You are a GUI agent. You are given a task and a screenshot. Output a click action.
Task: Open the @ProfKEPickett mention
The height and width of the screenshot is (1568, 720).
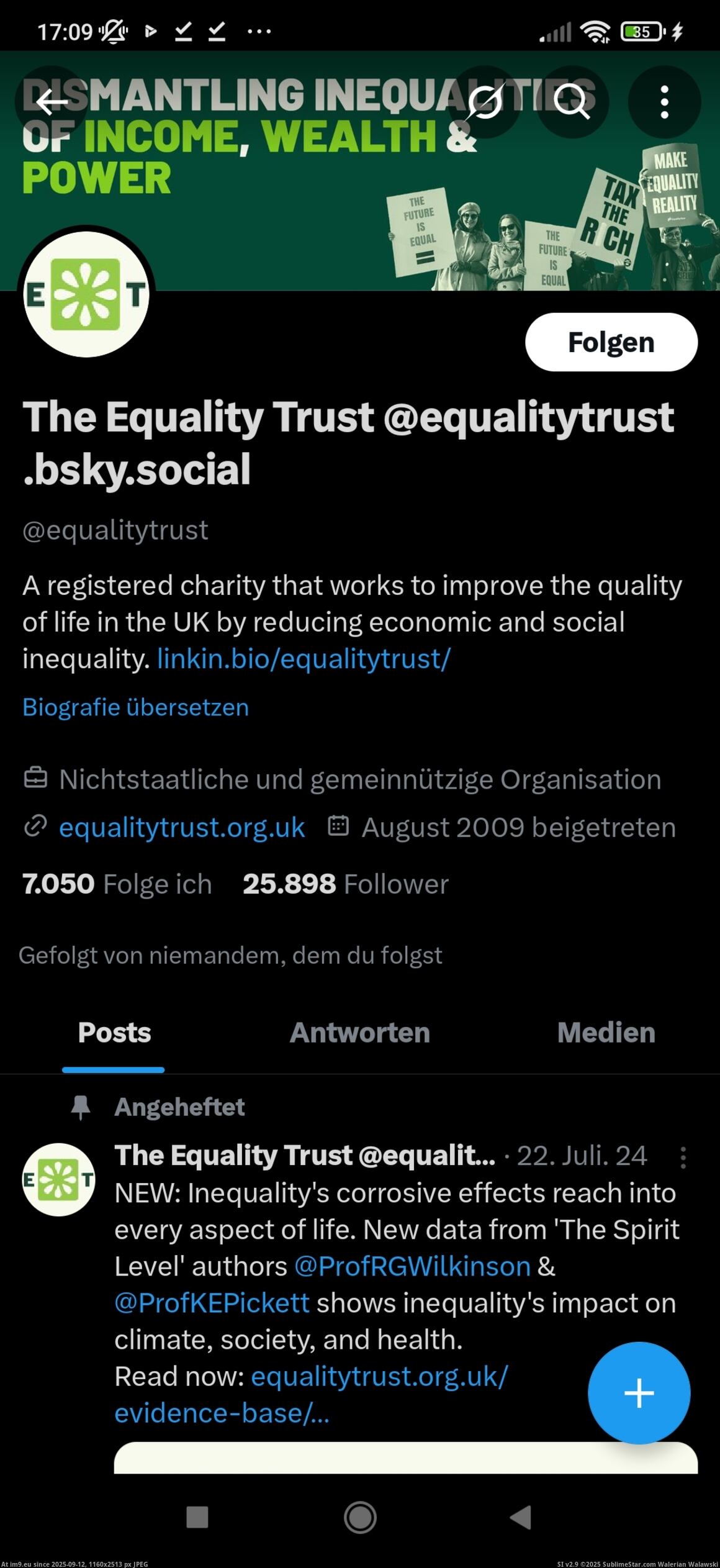coord(212,1303)
